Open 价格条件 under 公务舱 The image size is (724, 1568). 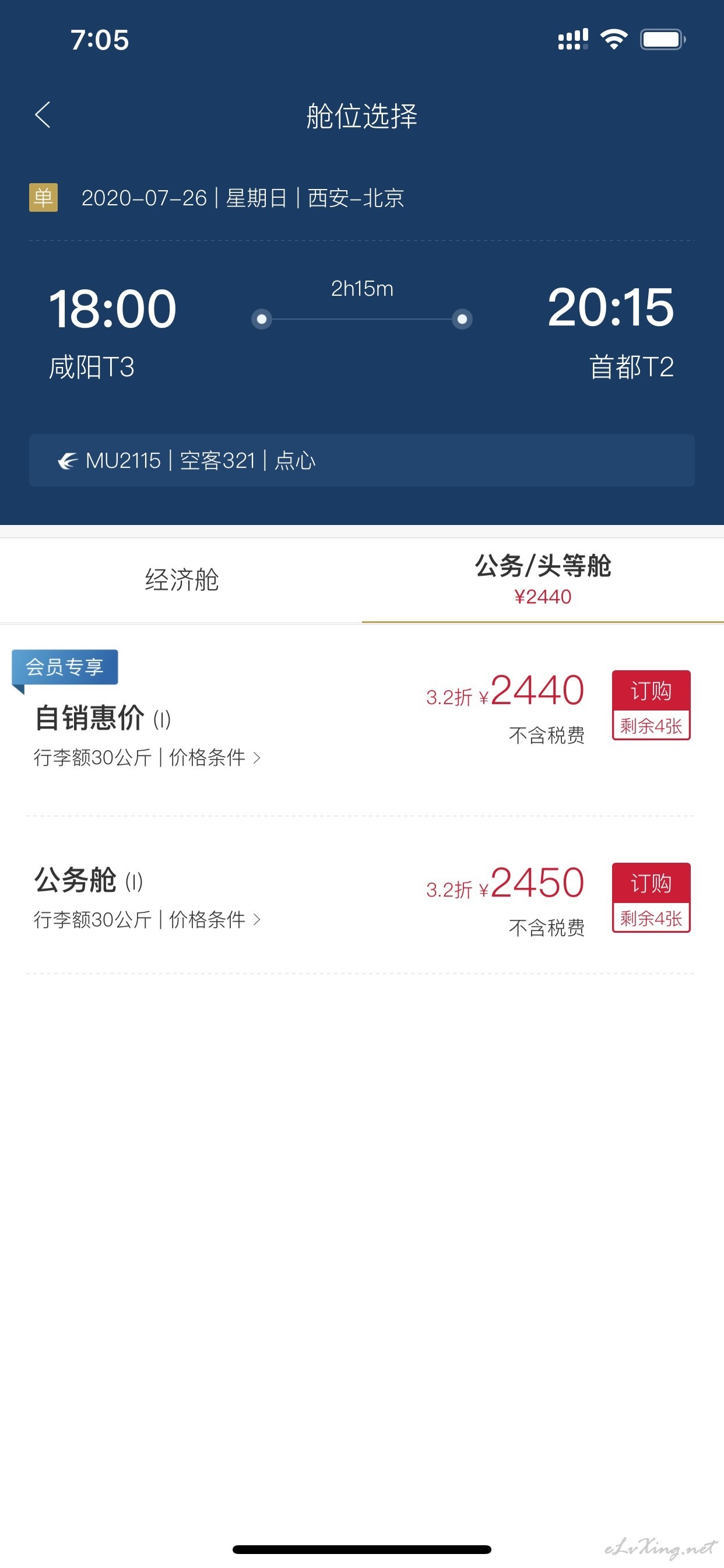tap(214, 920)
